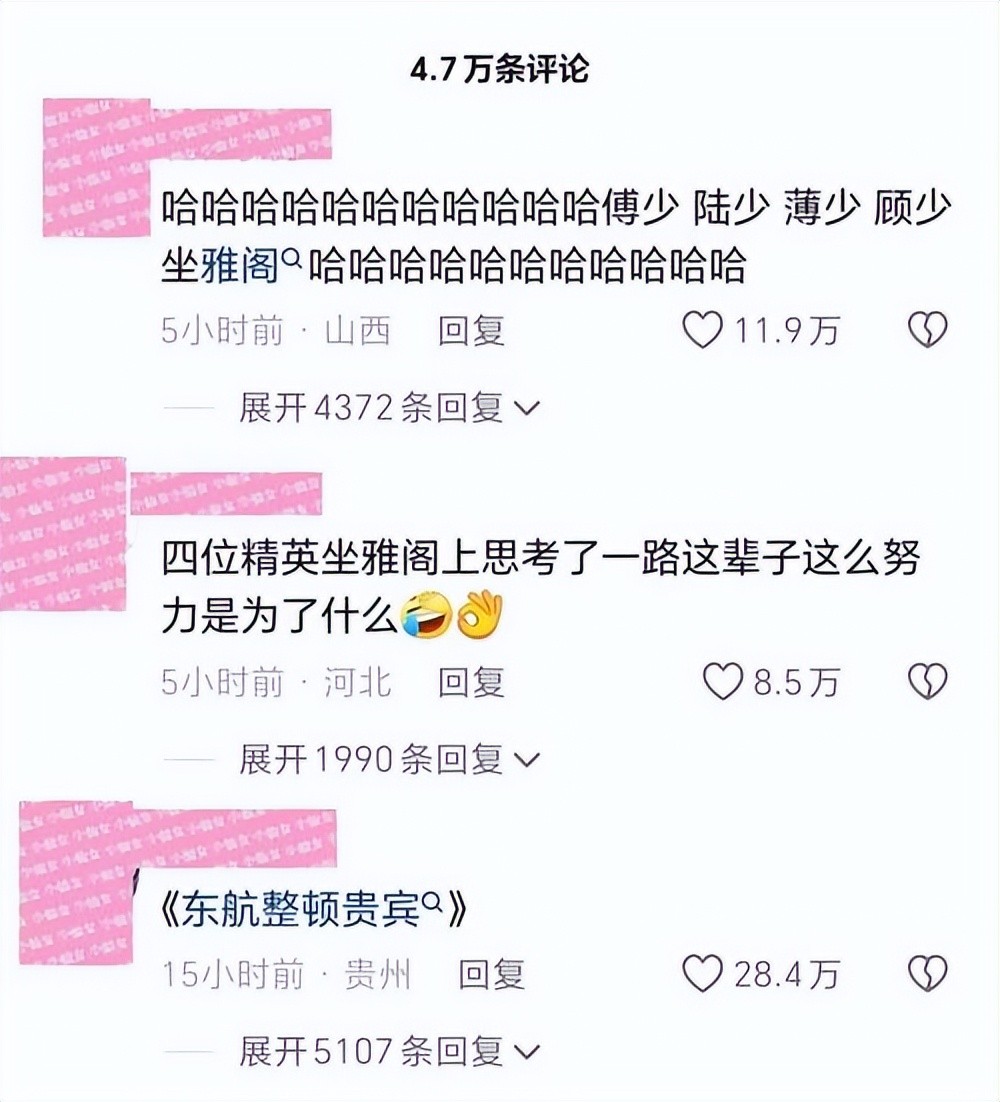Reply to the Shanxi comment
The image size is (1000, 1102).
[x=471, y=330]
